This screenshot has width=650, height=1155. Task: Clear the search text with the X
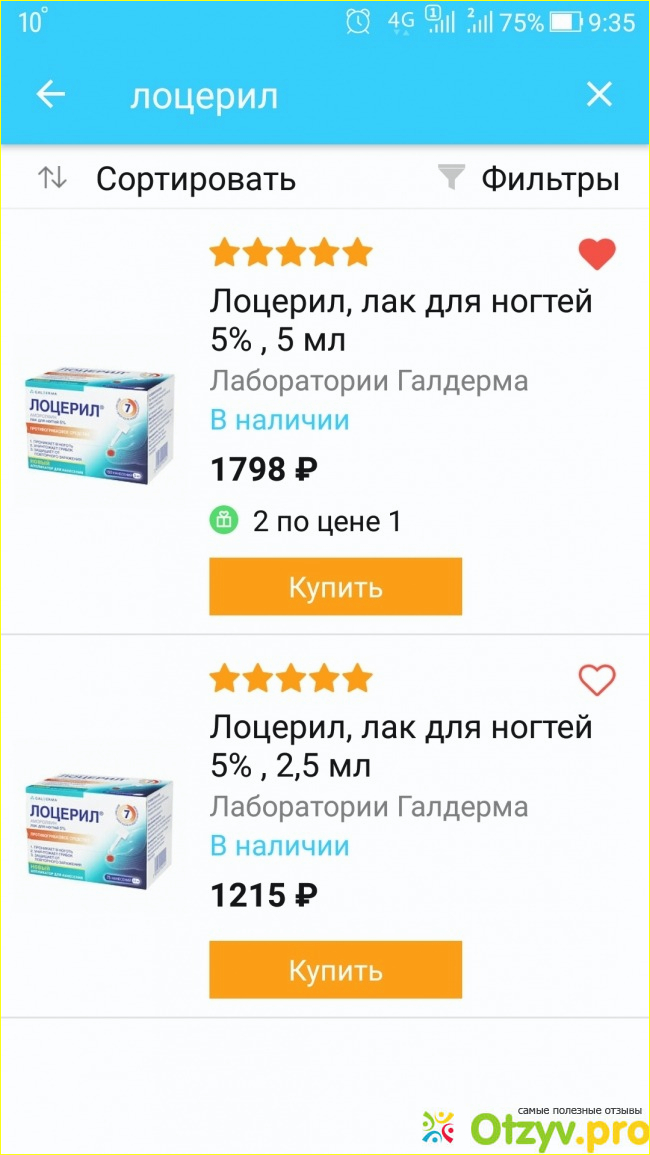(x=598, y=95)
